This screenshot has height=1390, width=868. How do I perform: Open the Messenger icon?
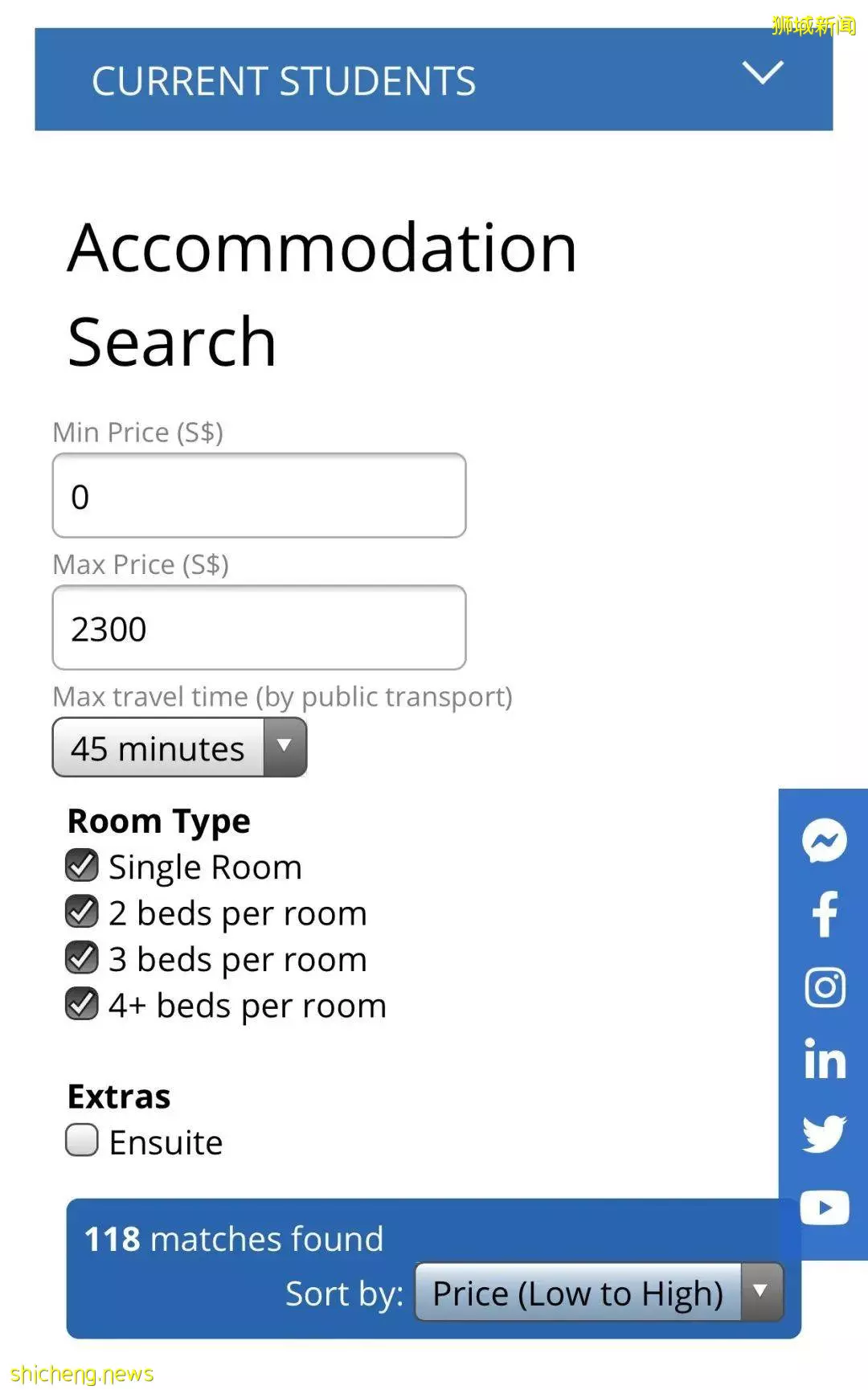[x=825, y=841]
